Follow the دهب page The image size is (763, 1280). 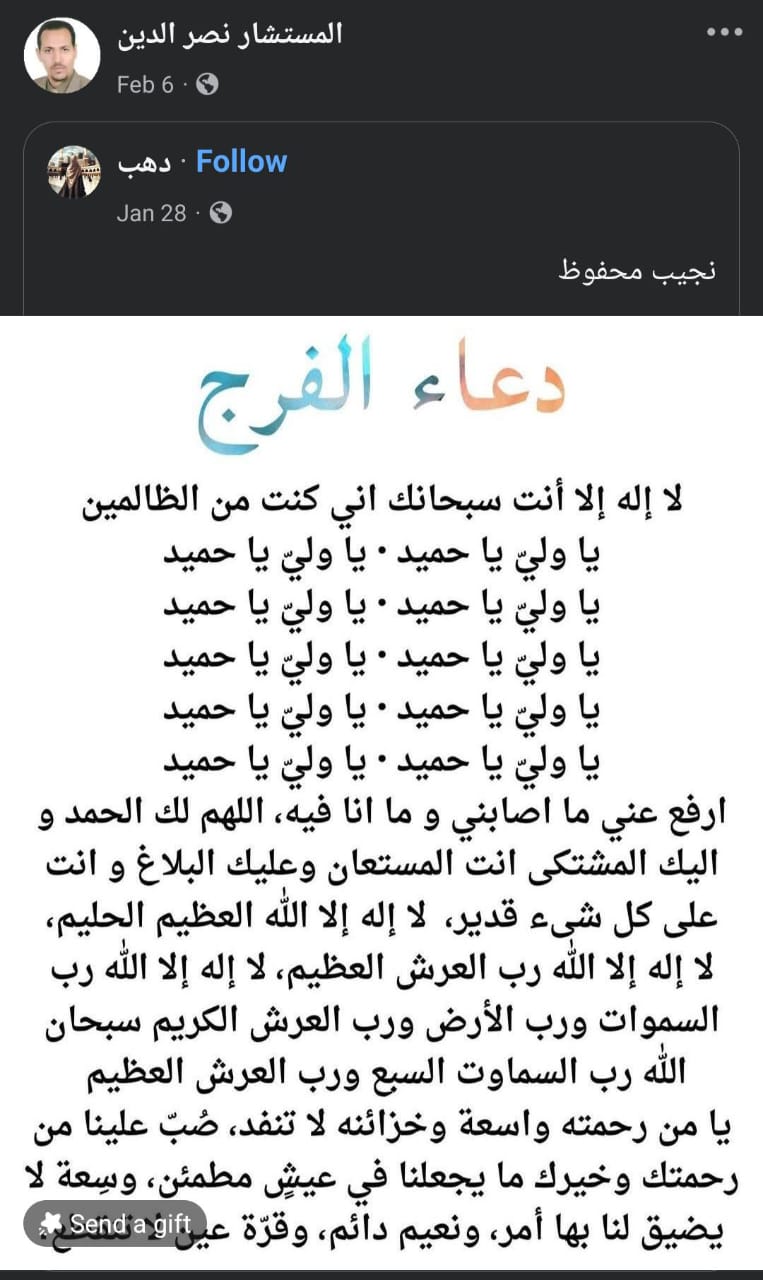click(x=241, y=161)
